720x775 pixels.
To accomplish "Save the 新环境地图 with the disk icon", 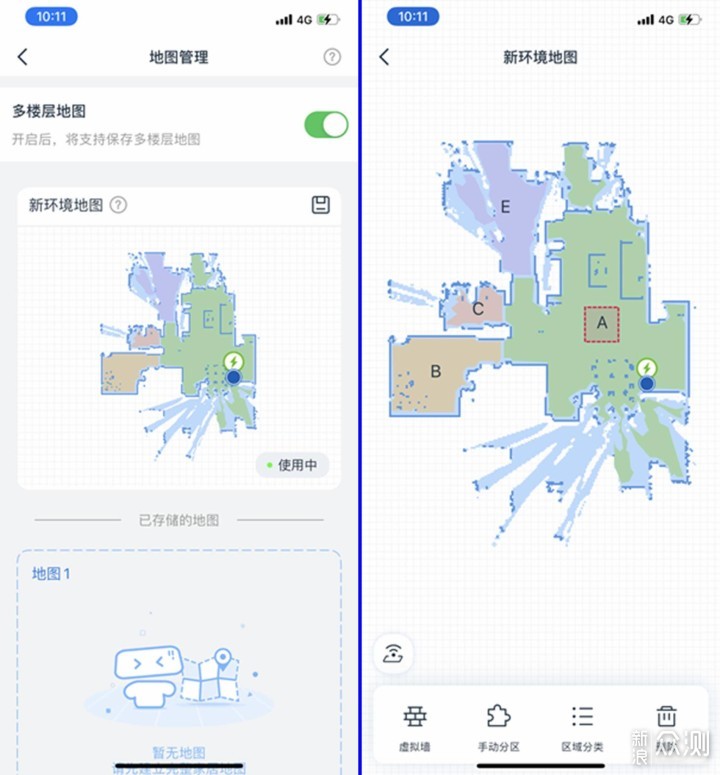I will [x=320, y=205].
